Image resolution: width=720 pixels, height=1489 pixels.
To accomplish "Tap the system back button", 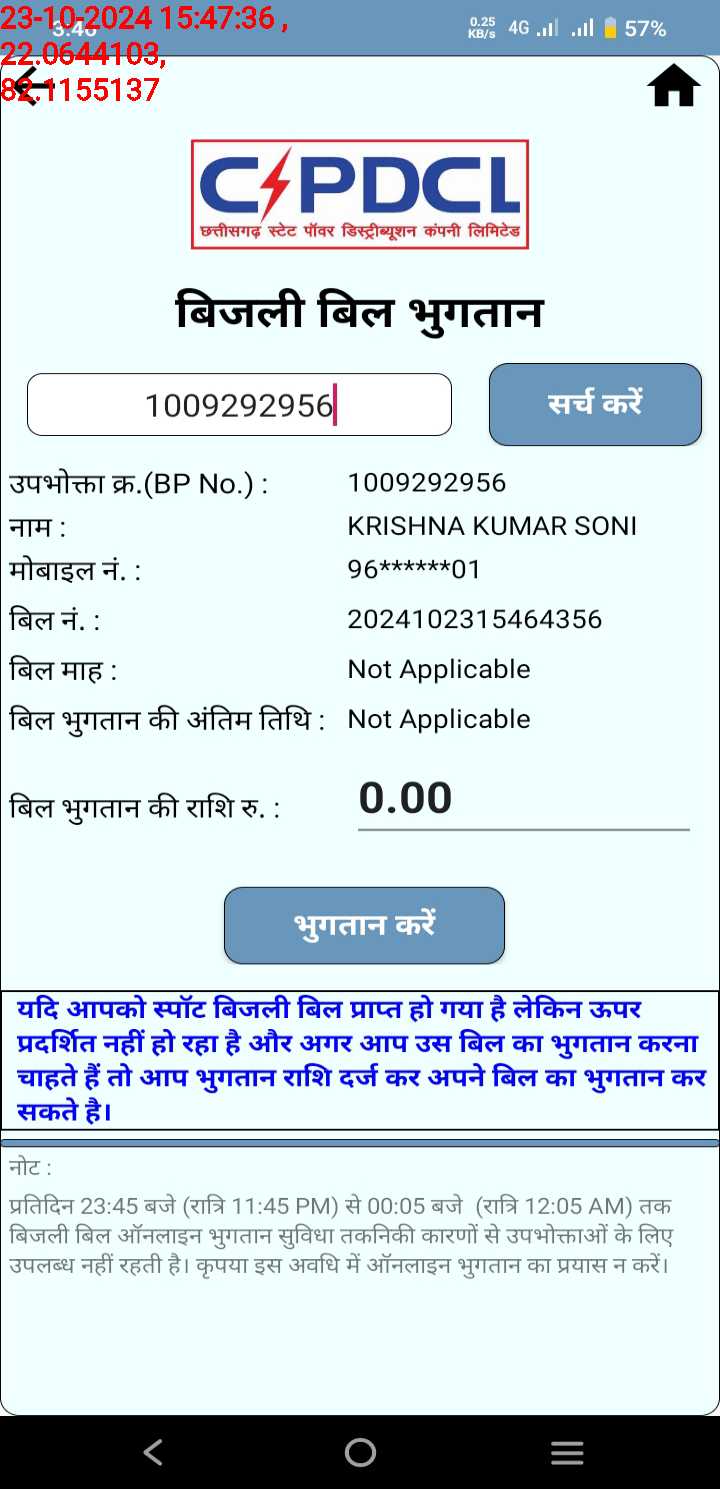I will 152,1452.
